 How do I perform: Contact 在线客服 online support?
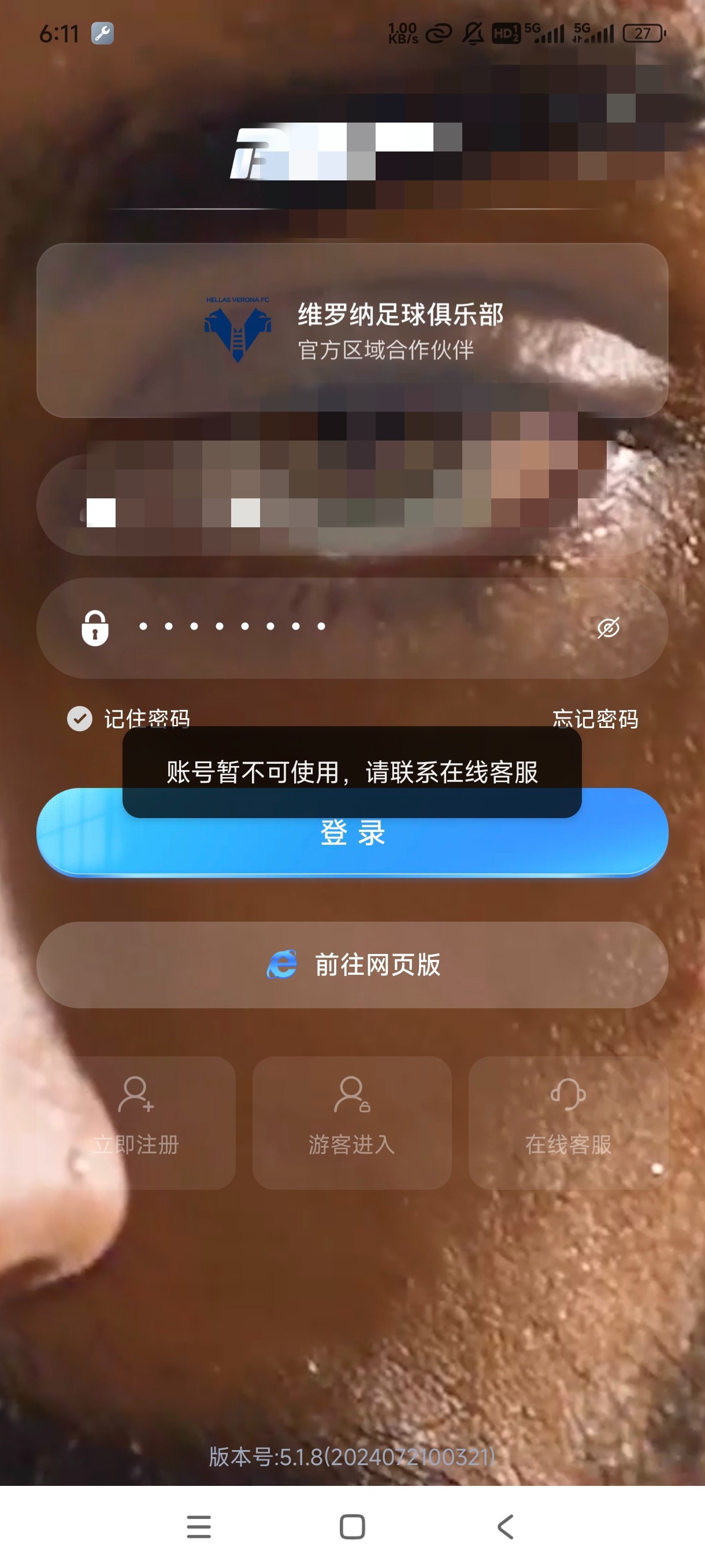568,1122
